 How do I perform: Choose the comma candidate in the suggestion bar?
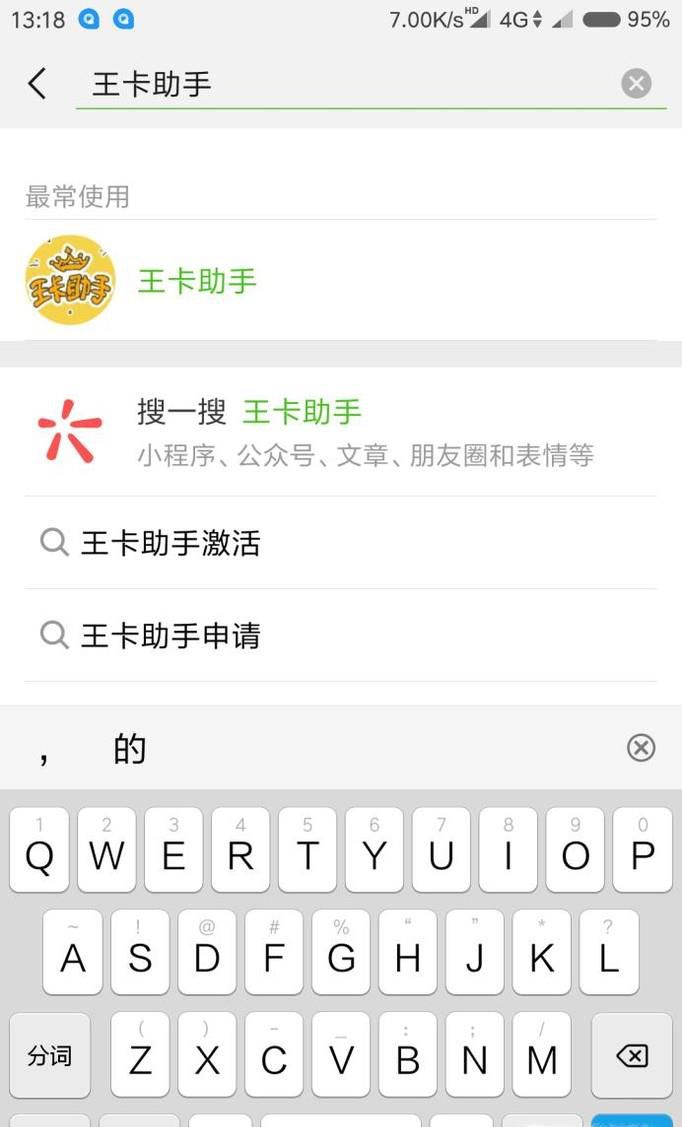click(43, 750)
